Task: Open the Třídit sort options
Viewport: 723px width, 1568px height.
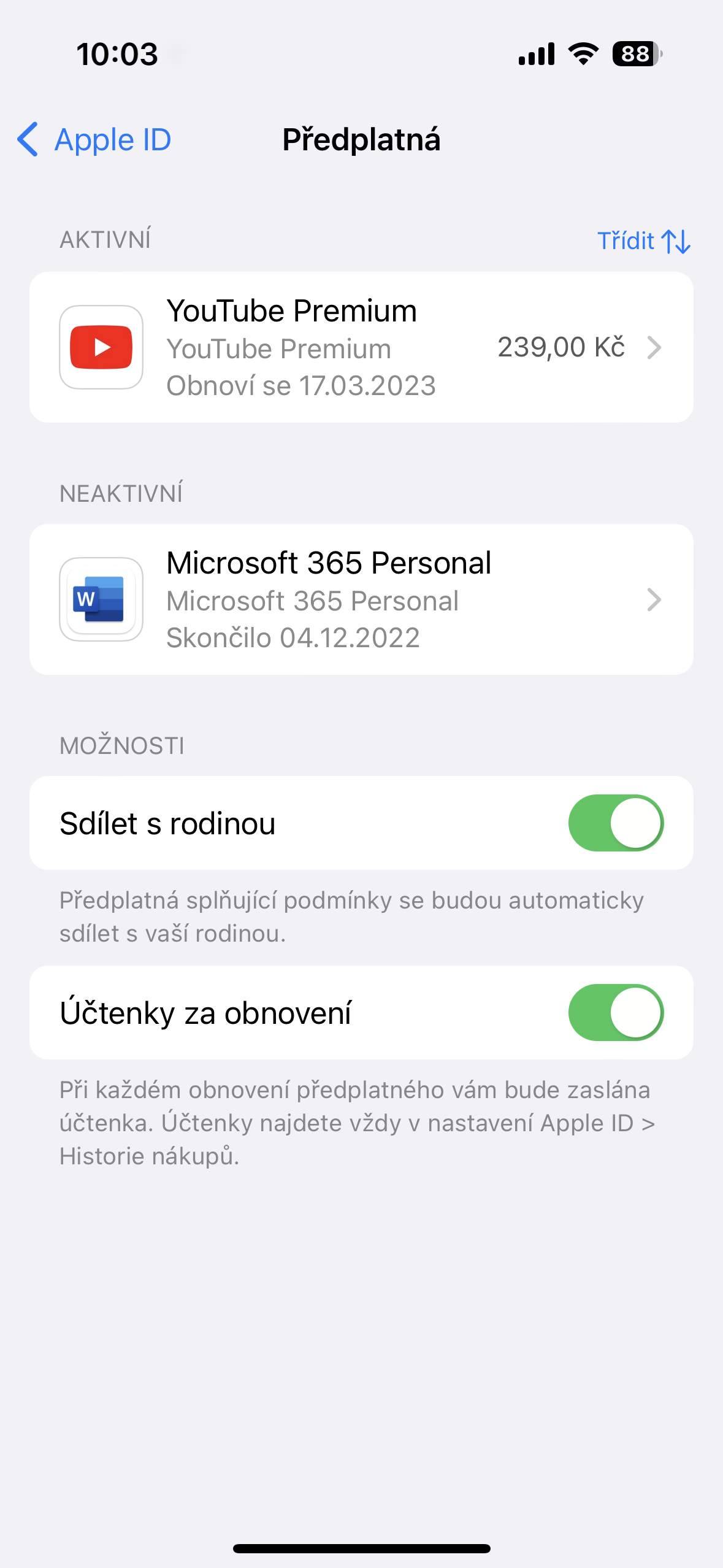Action: coord(643,241)
